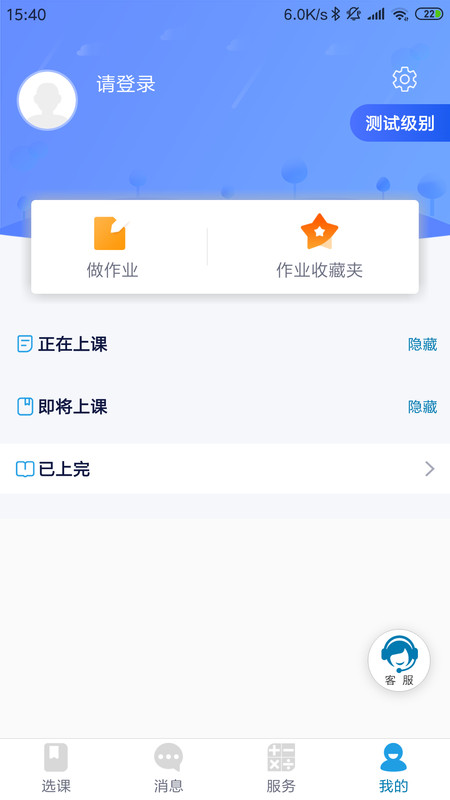Switch to the 服务 tab

tap(281, 768)
